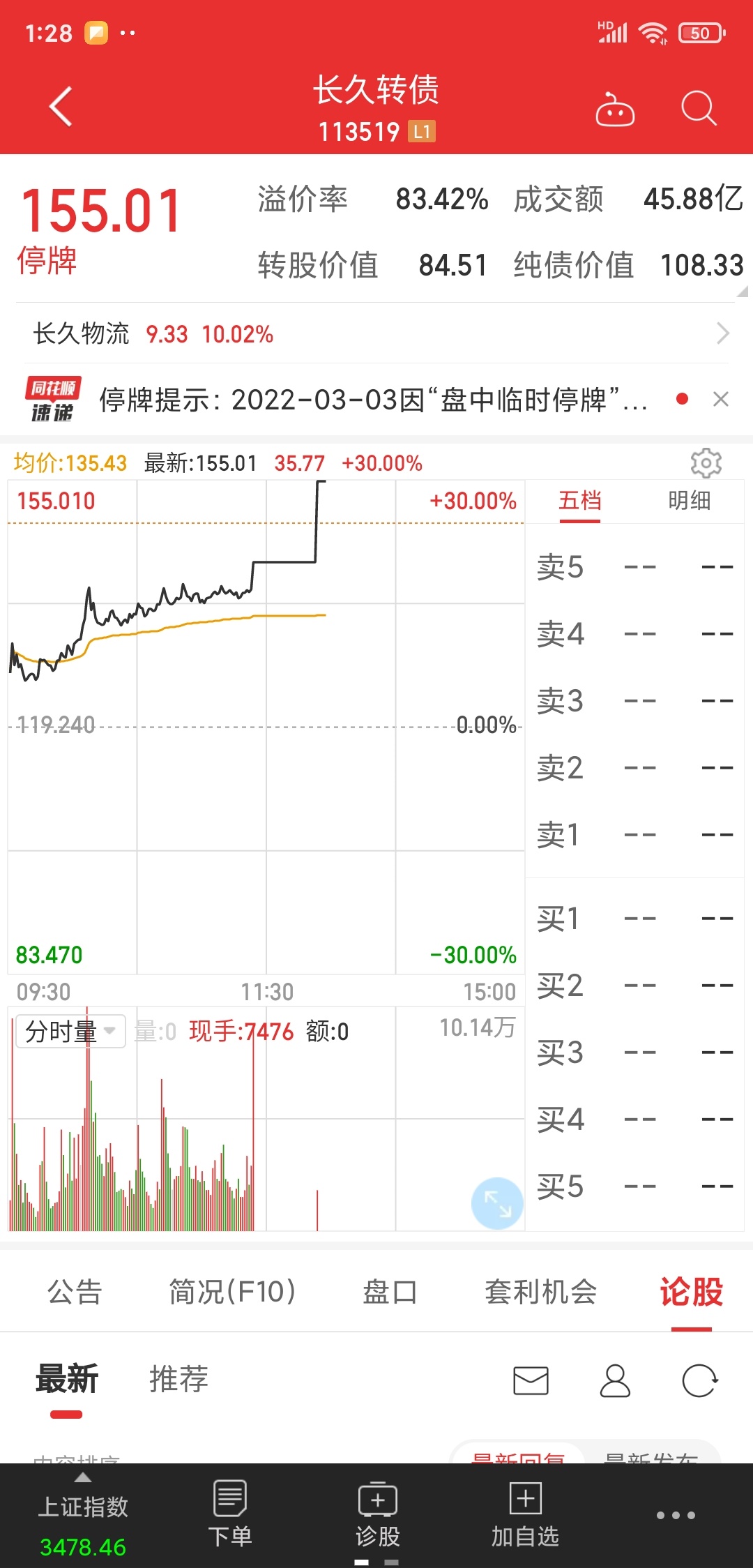Screen dimensions: 753x1568
Task: Dismiss the 停牌提示 notice banner
Action: [x=721, y=399]
